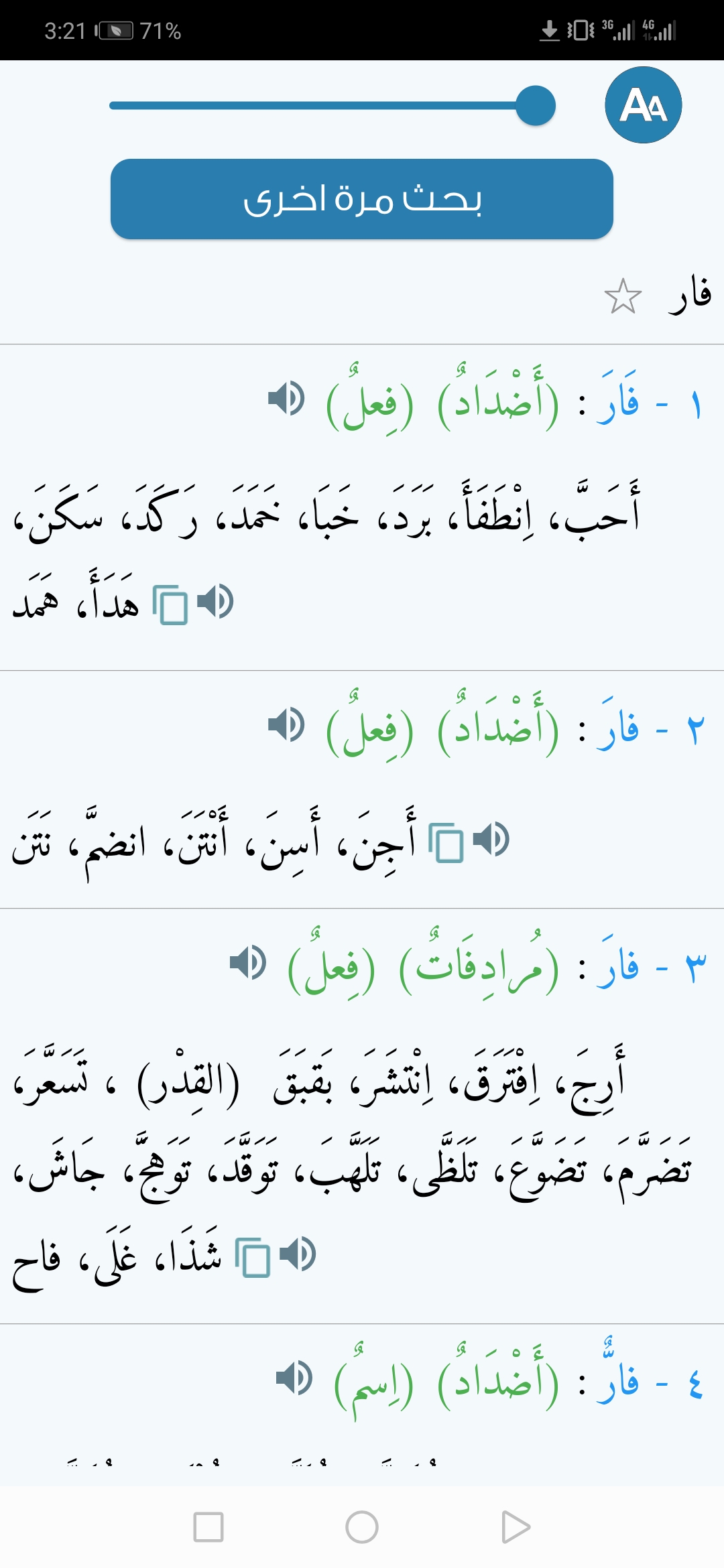Viewport: 724px width, 1568px height.
Task: Play the pronunciation of entry ٣ heading
Action: click(247, 963)
